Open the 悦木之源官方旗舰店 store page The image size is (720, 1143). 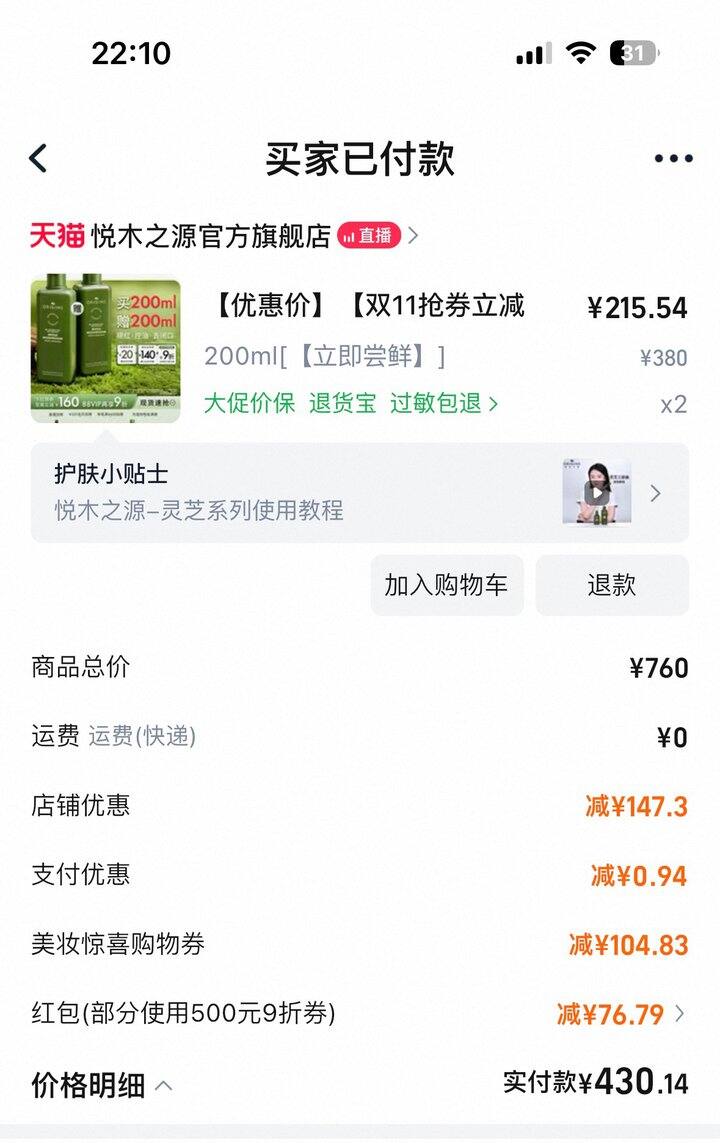point(211,236)
